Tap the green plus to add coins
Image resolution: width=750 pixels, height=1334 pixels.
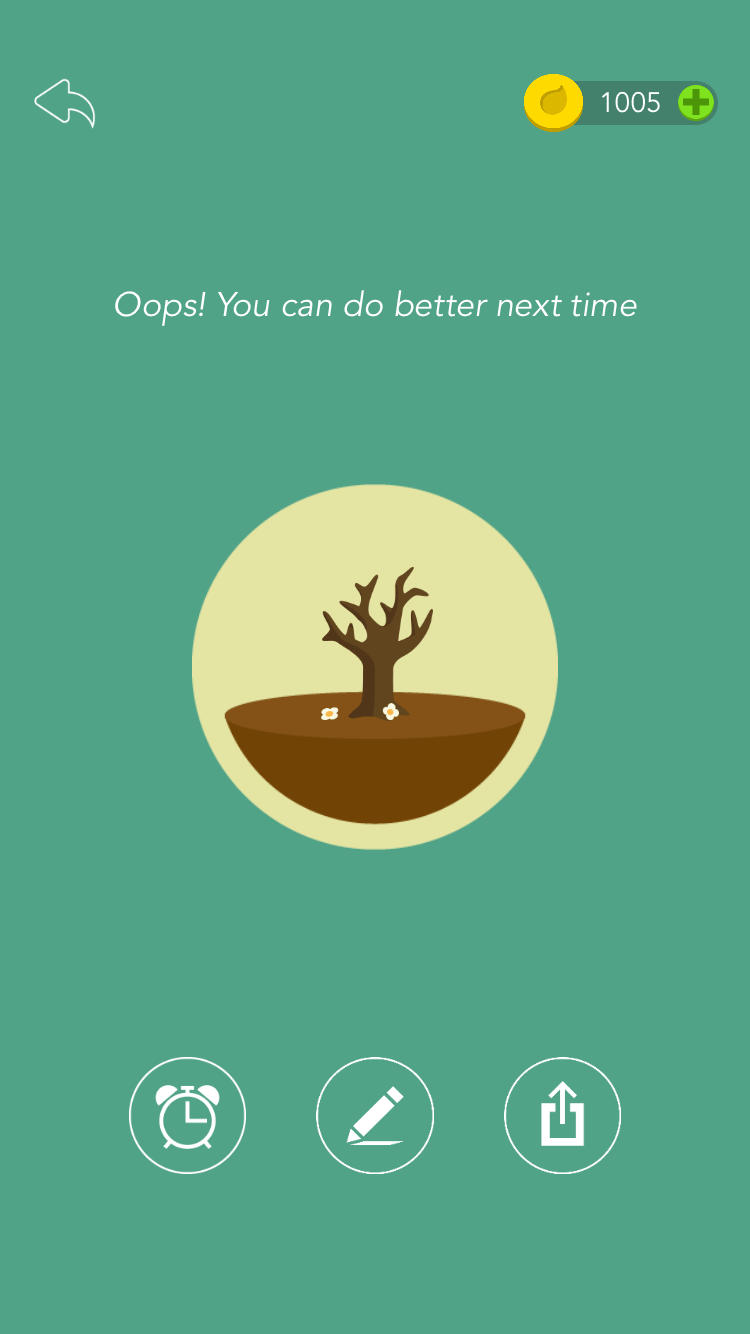point(696,102)
